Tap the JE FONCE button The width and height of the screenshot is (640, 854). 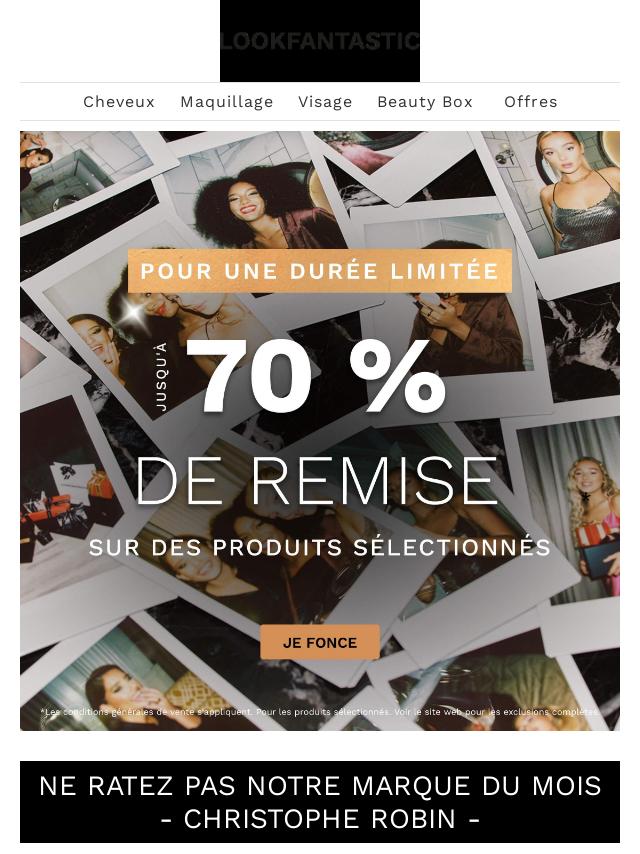pyautogui.click(x=320, y=642)
